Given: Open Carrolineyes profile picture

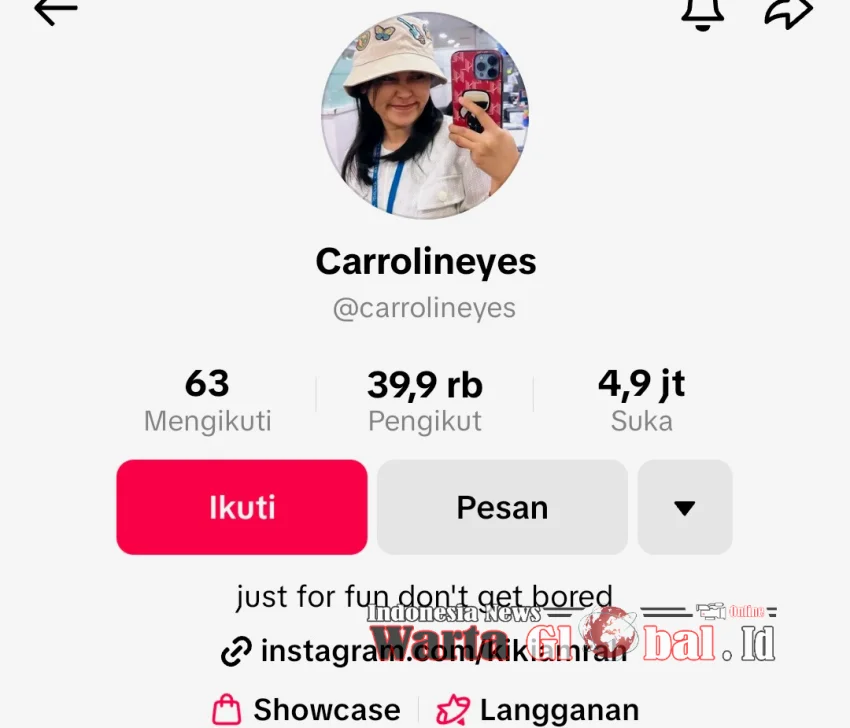Looking at the screenshot, I should coord(425,115).
